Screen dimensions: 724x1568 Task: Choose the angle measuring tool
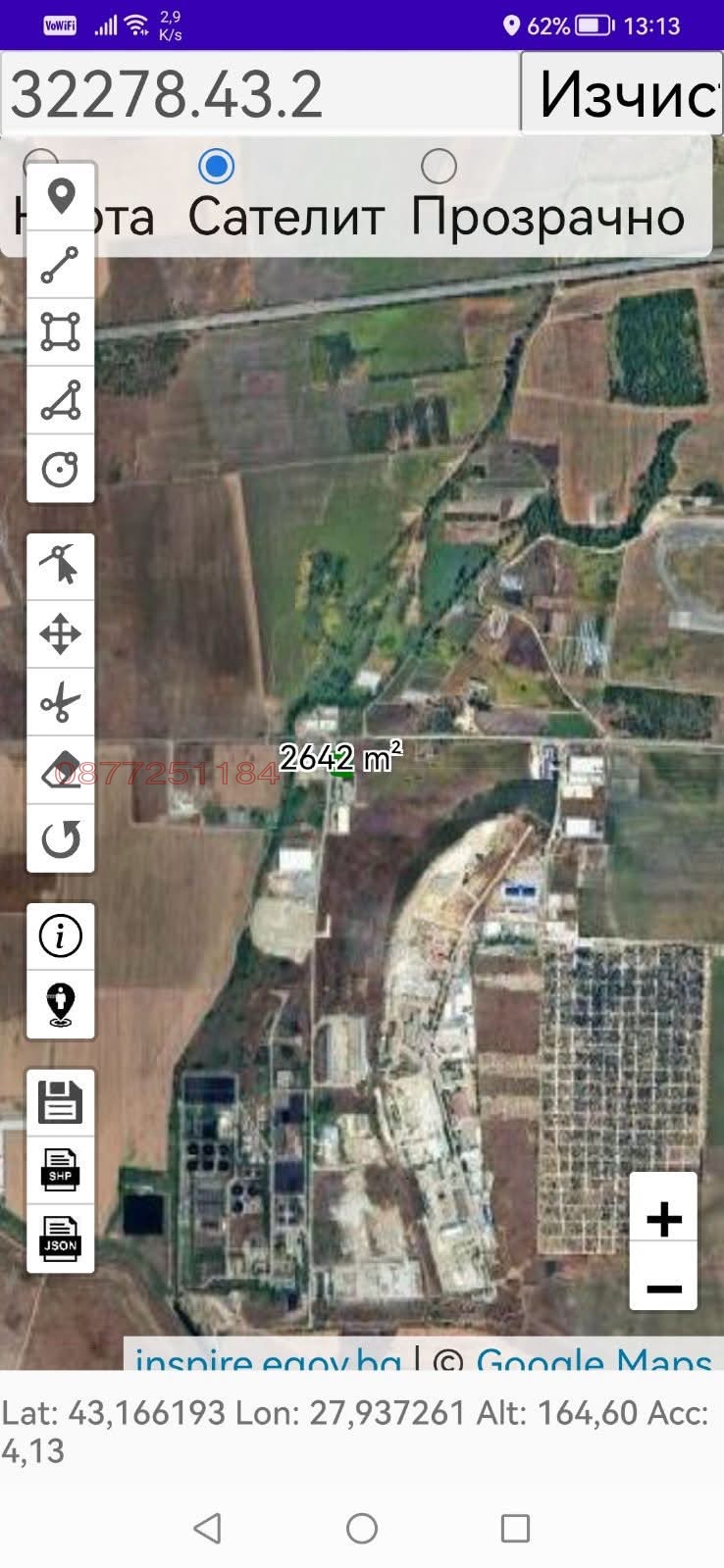click(61, 400)
